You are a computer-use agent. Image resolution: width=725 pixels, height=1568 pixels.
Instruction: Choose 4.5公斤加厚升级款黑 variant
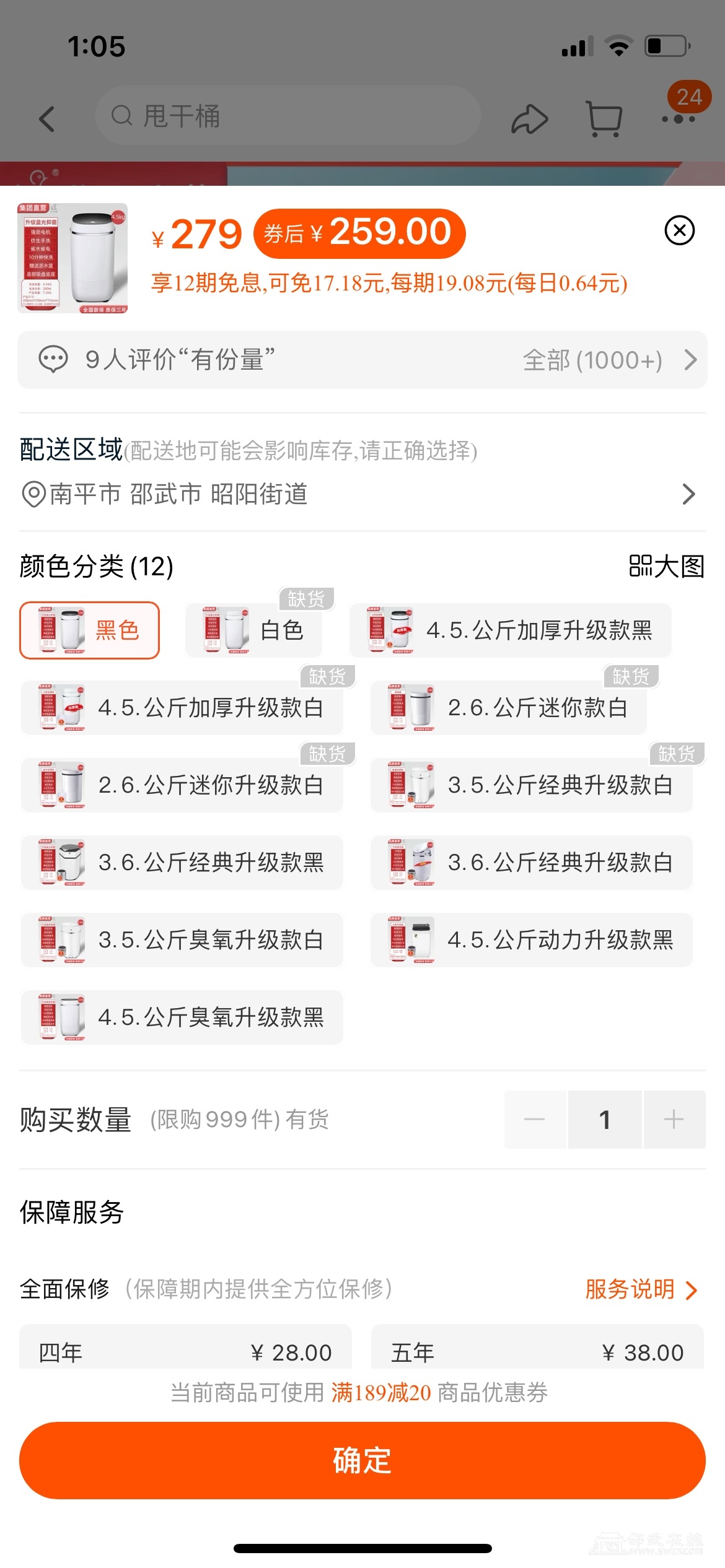pyautogui.click(x=510, y=630)
